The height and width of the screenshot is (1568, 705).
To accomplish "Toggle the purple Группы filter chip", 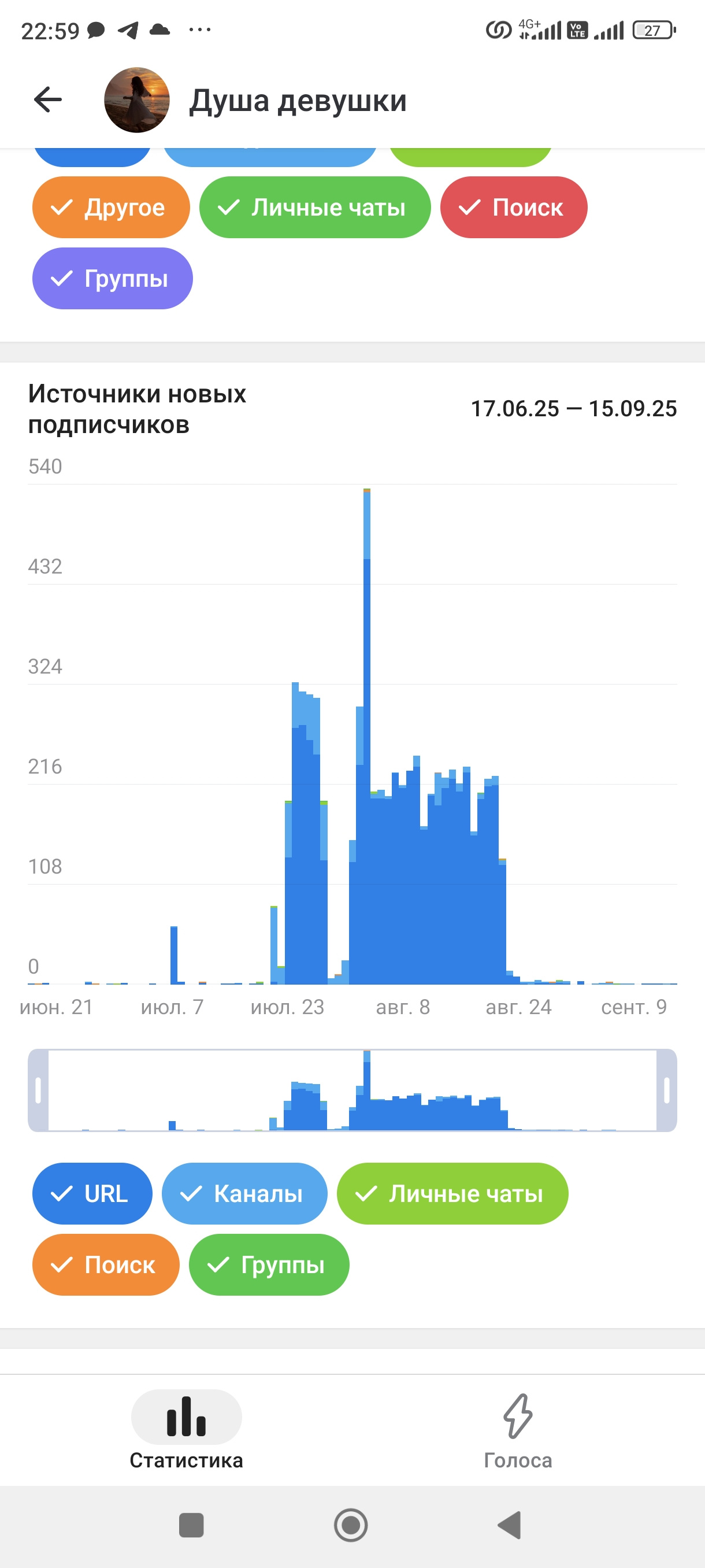I will pyautogui.click(x=112, y=279).
